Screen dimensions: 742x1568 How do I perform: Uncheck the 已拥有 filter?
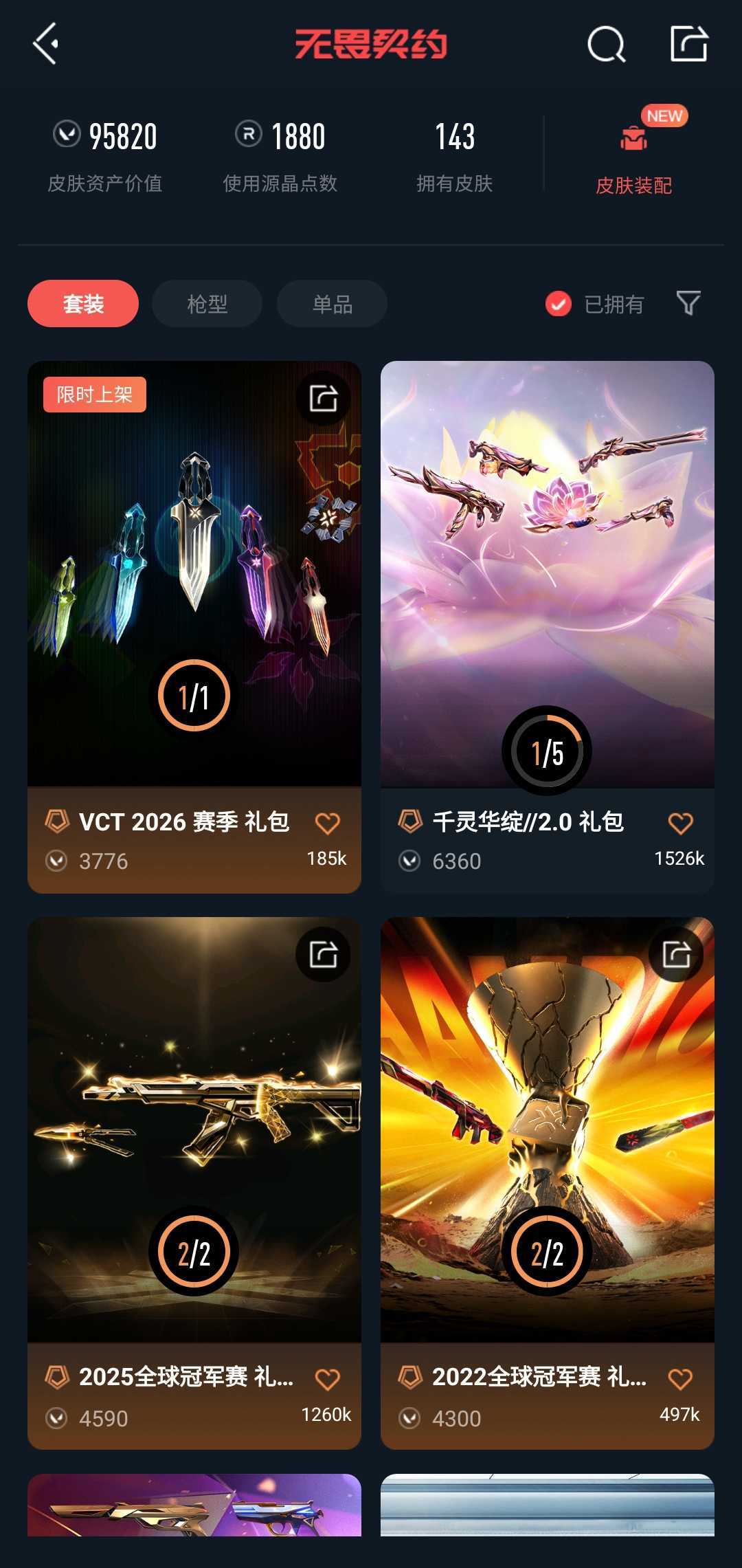tap(557, 303)
